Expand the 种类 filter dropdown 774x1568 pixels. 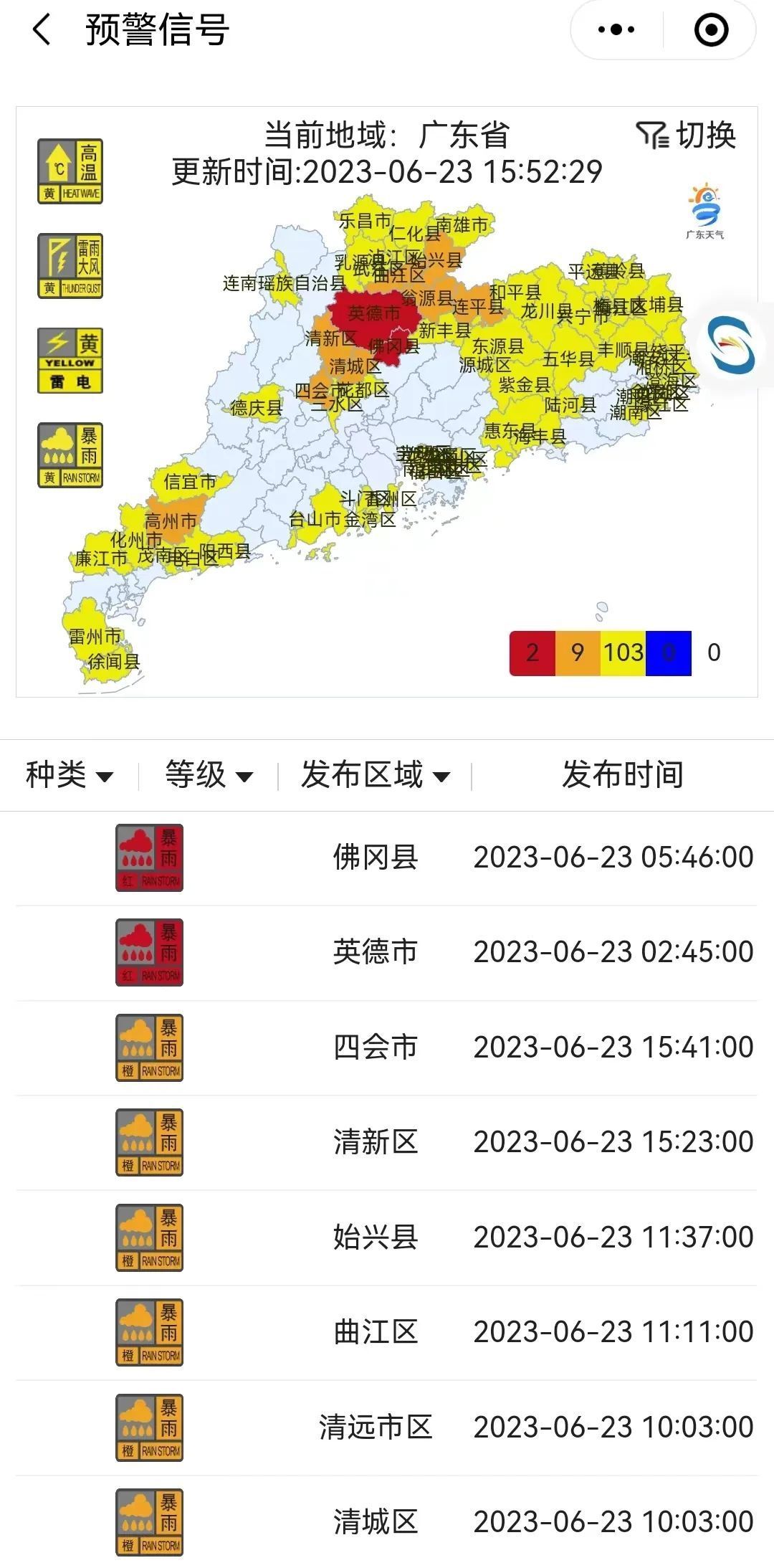point(70,775)
